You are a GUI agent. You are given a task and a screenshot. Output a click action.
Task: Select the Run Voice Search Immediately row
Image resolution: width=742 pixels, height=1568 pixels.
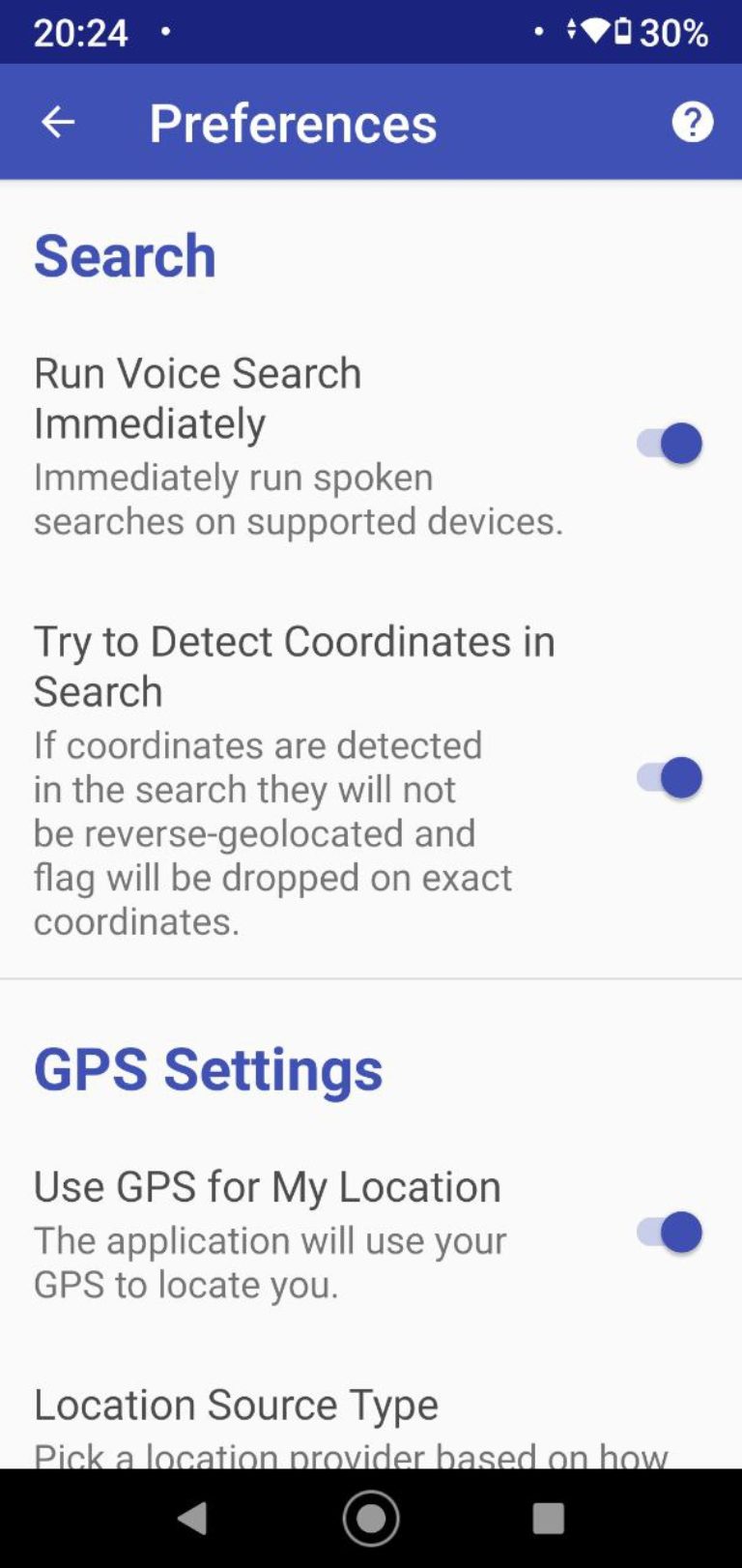click(290, 443)
